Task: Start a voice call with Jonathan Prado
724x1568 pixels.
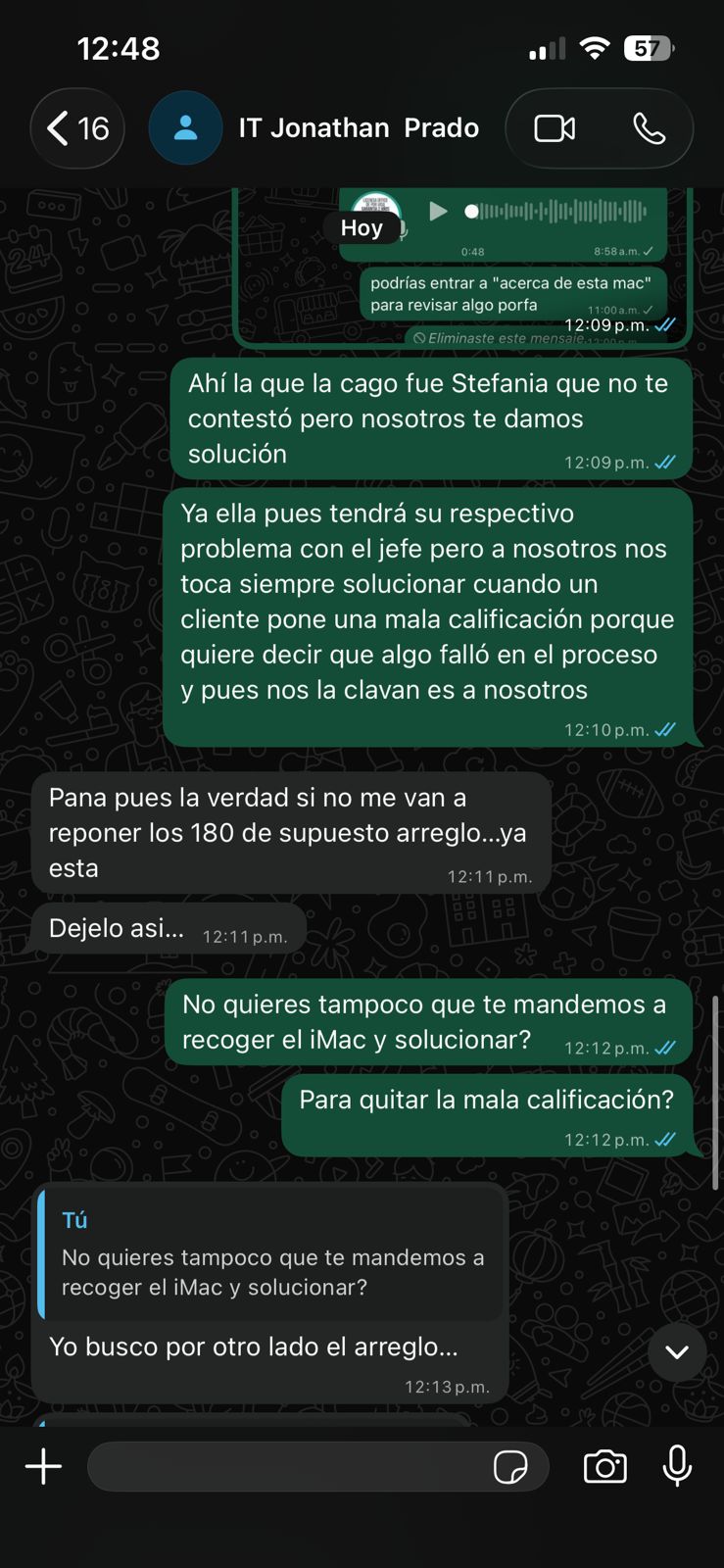Action: 649,128
